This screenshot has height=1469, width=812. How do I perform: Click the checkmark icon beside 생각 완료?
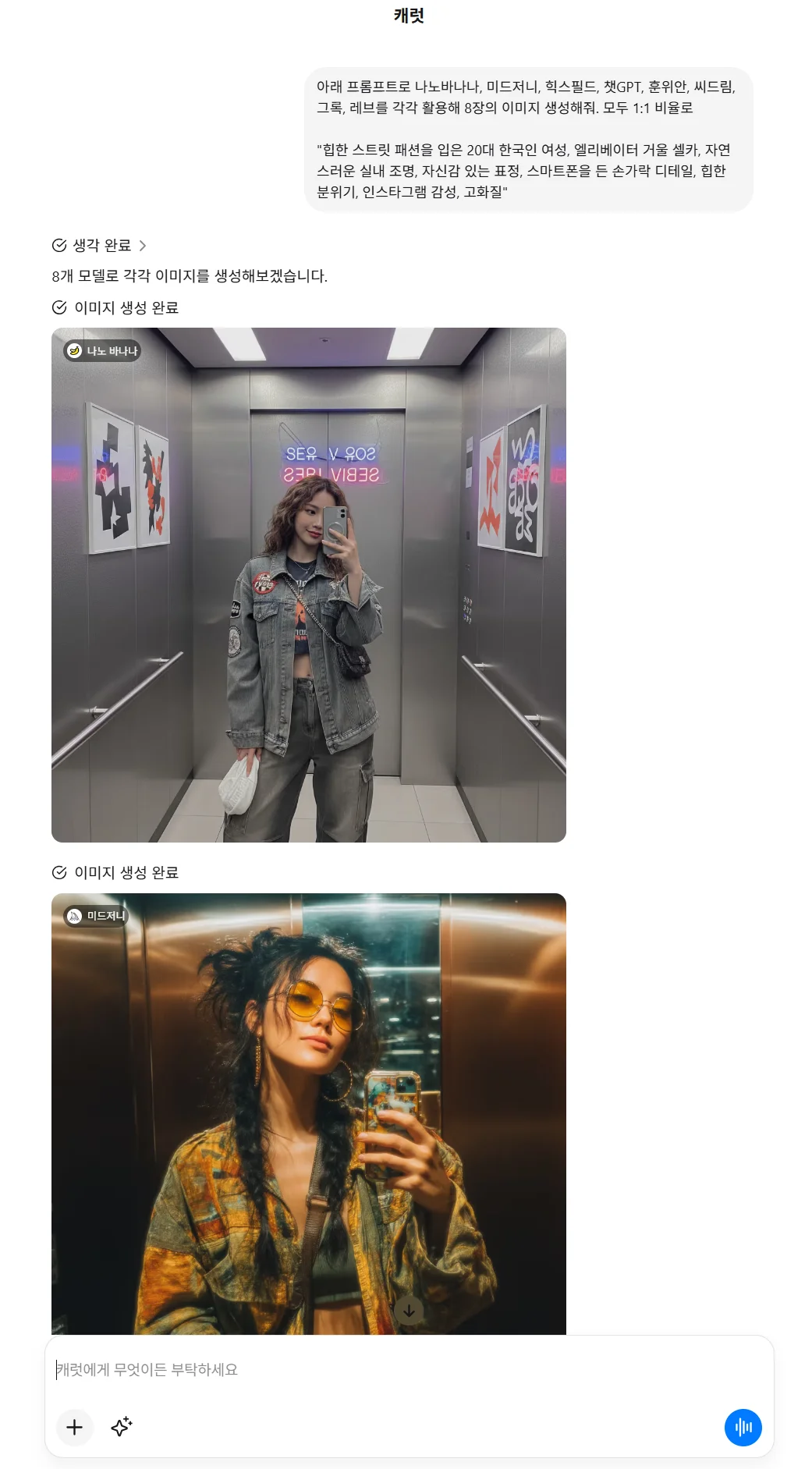click(x=58, y=244)
